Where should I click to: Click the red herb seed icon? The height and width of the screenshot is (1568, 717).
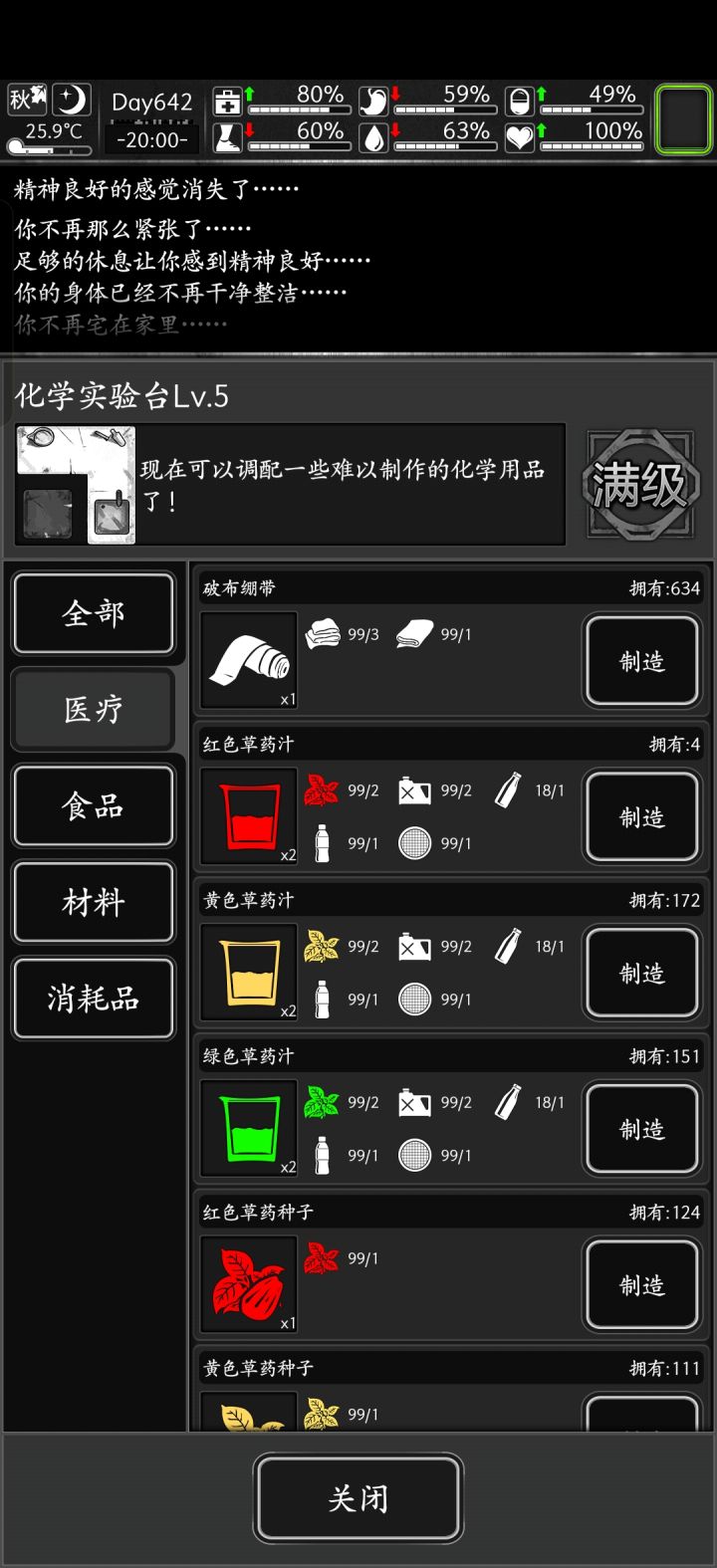click(247, 1283)
